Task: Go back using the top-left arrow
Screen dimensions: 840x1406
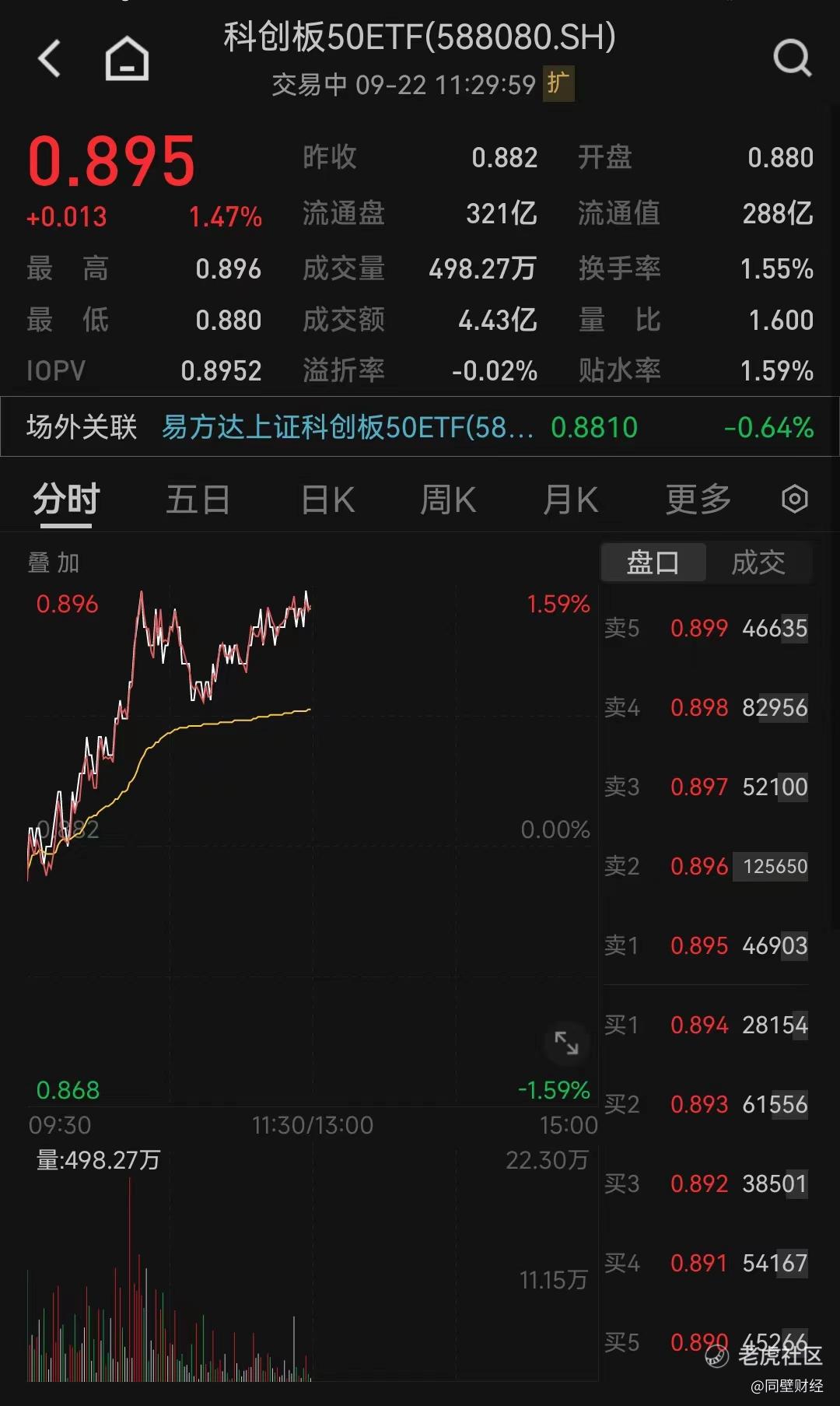Action: [x=50, y=59]
